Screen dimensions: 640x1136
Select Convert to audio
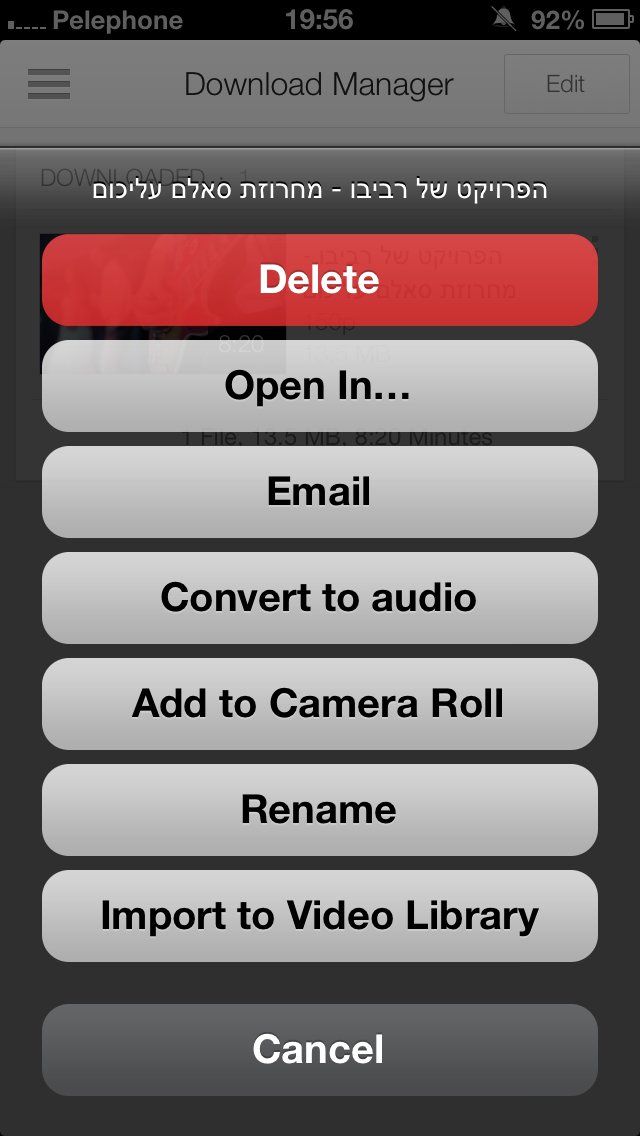[320, 598]
